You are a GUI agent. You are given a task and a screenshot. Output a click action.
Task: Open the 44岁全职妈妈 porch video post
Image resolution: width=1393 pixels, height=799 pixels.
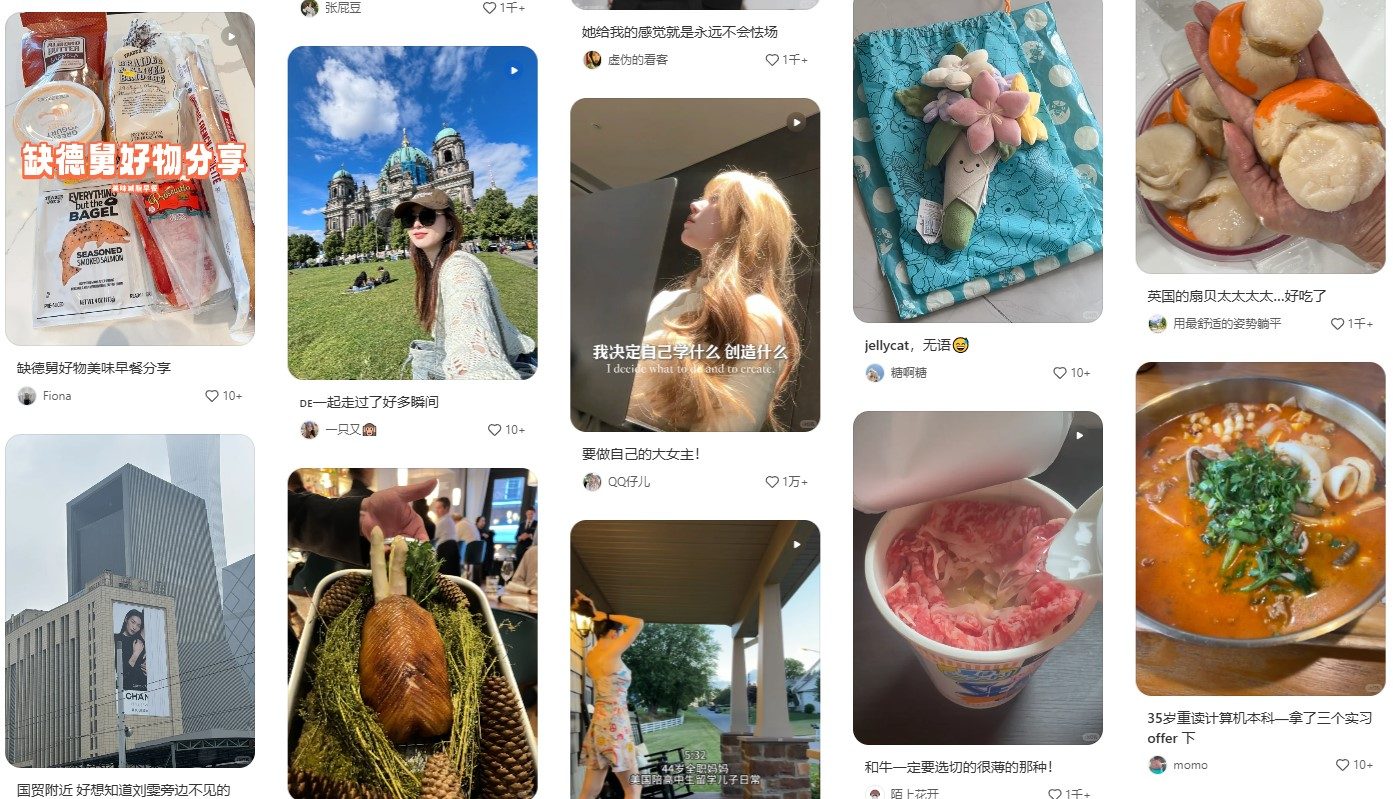pos(695,660)
